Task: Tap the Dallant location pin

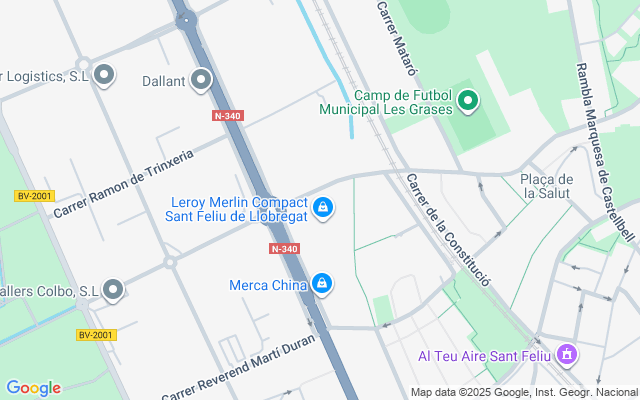Action: (x=201, y=80)
